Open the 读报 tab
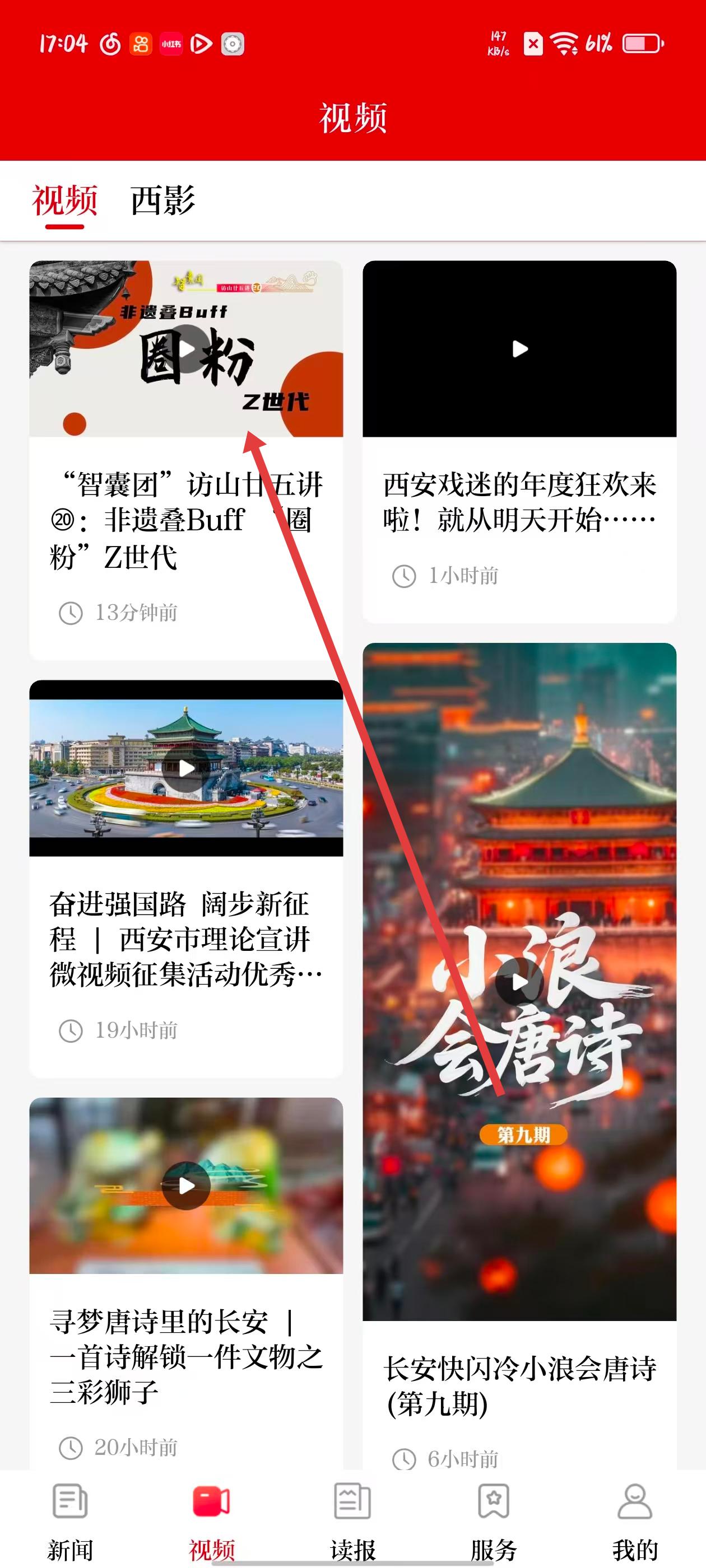This screenshot has width=706, height=1568. [352, 1521]
